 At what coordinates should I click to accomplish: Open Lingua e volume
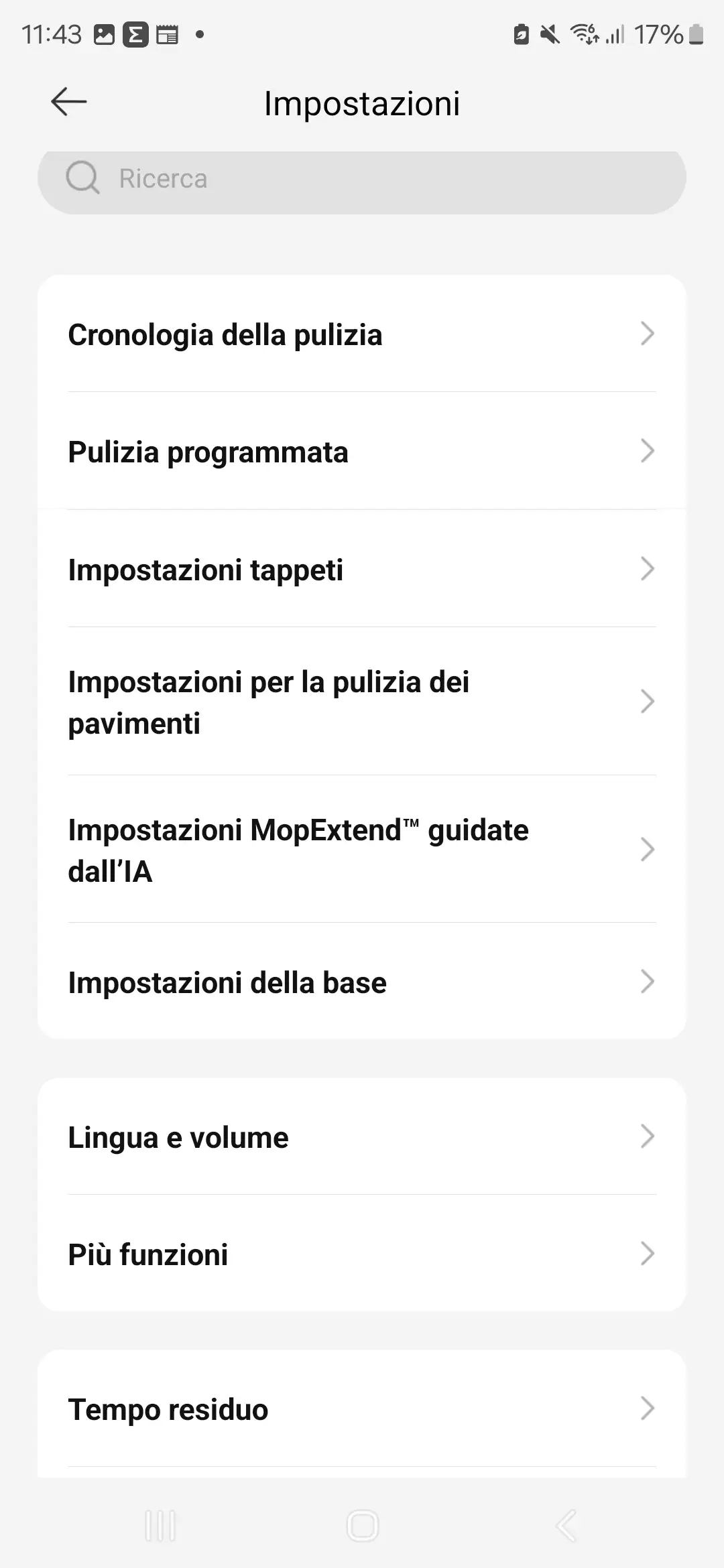tap(362, 1137)
